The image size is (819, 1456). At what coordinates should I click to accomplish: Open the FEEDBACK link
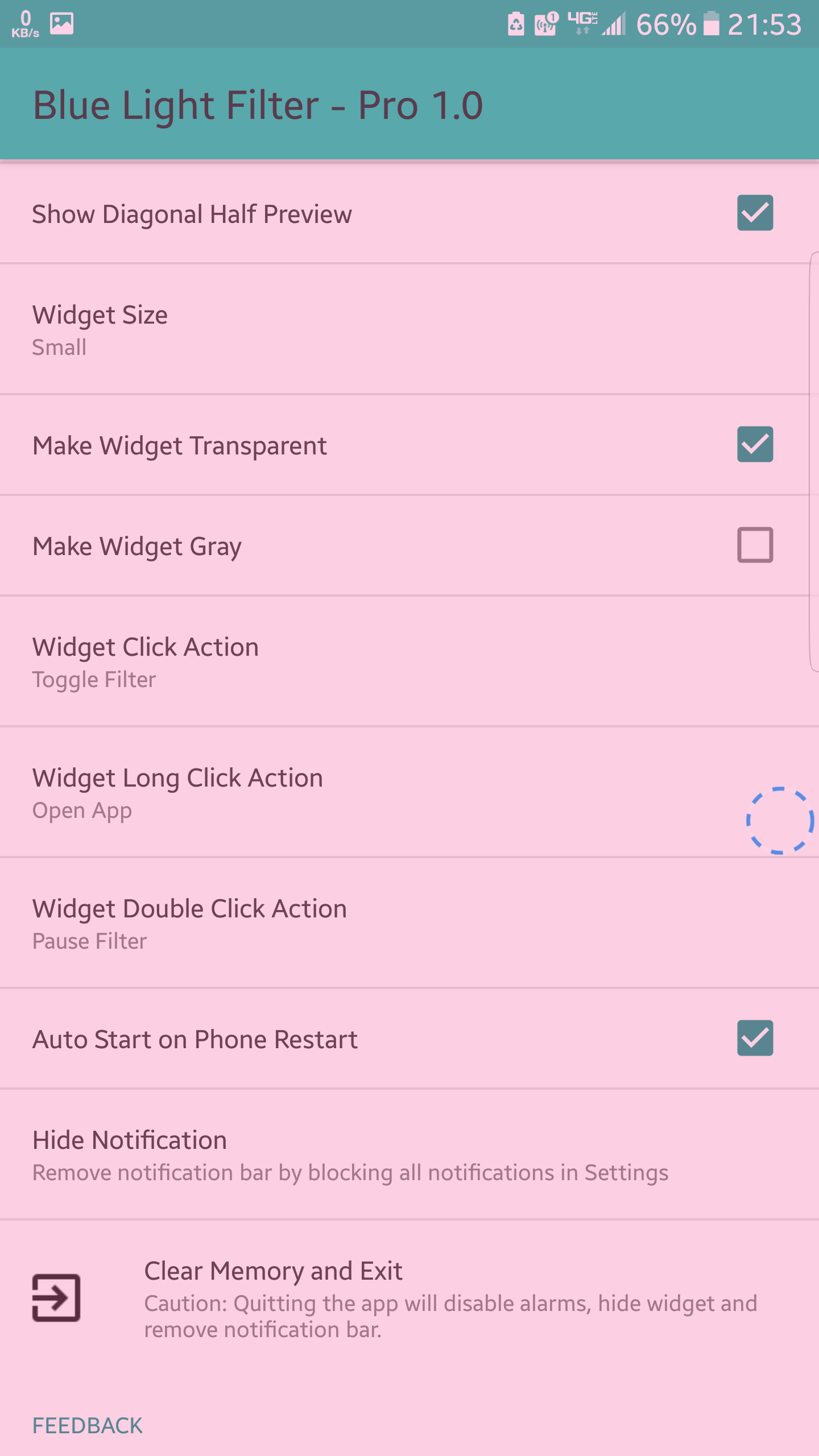[88, 1425]
